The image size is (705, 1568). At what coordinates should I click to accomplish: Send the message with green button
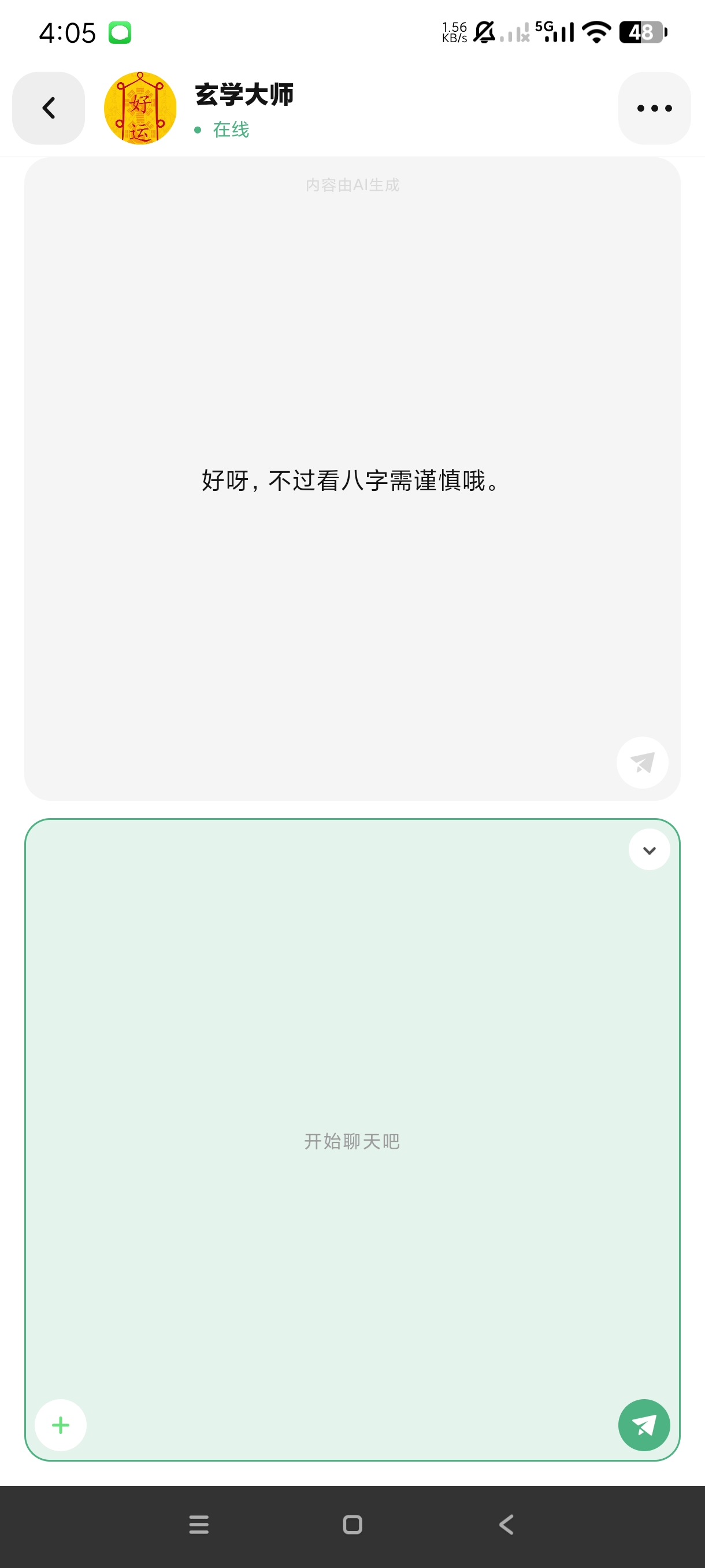[x=644, y=1425]
